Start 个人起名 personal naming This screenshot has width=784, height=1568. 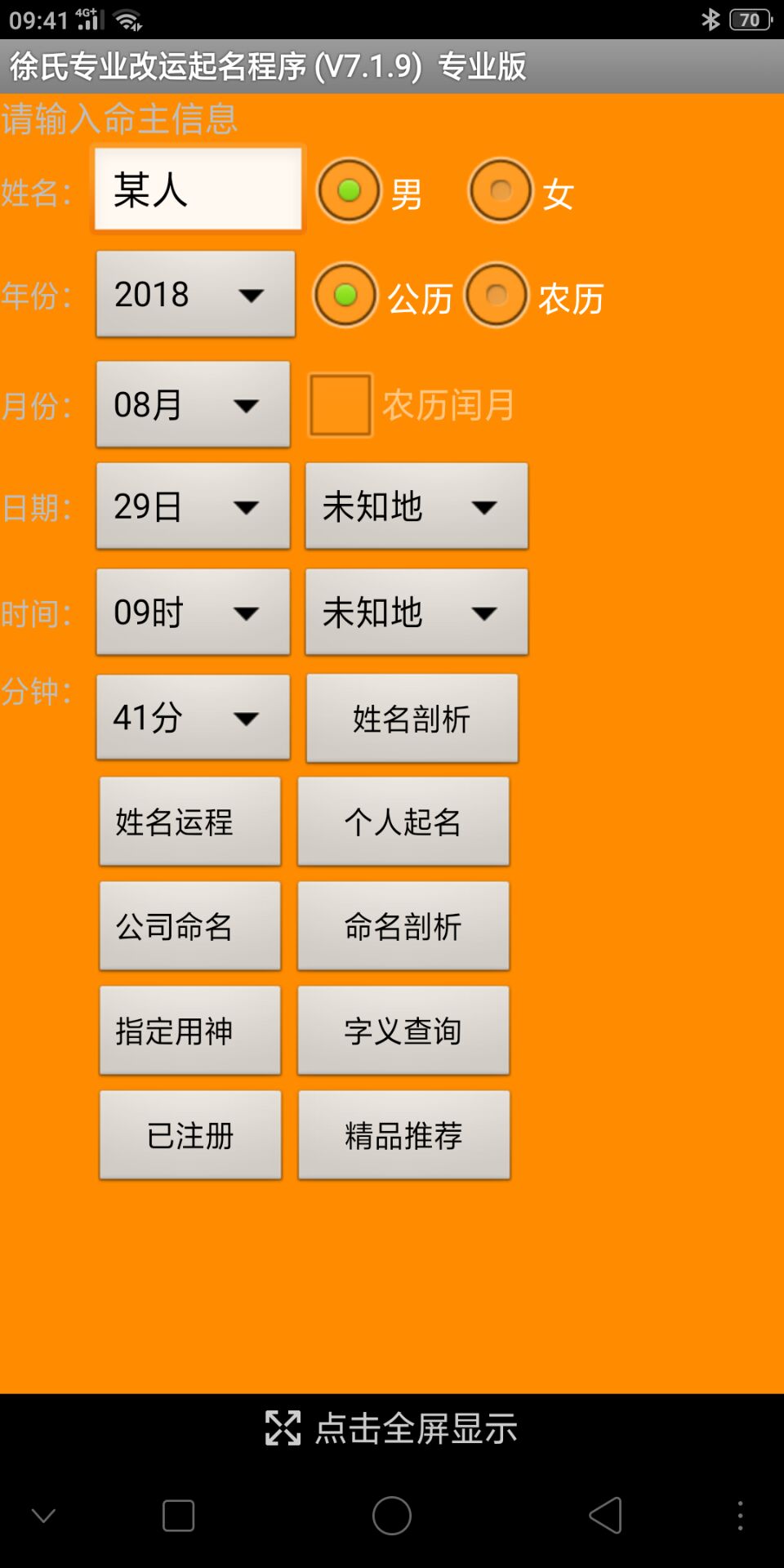point(403,822)
